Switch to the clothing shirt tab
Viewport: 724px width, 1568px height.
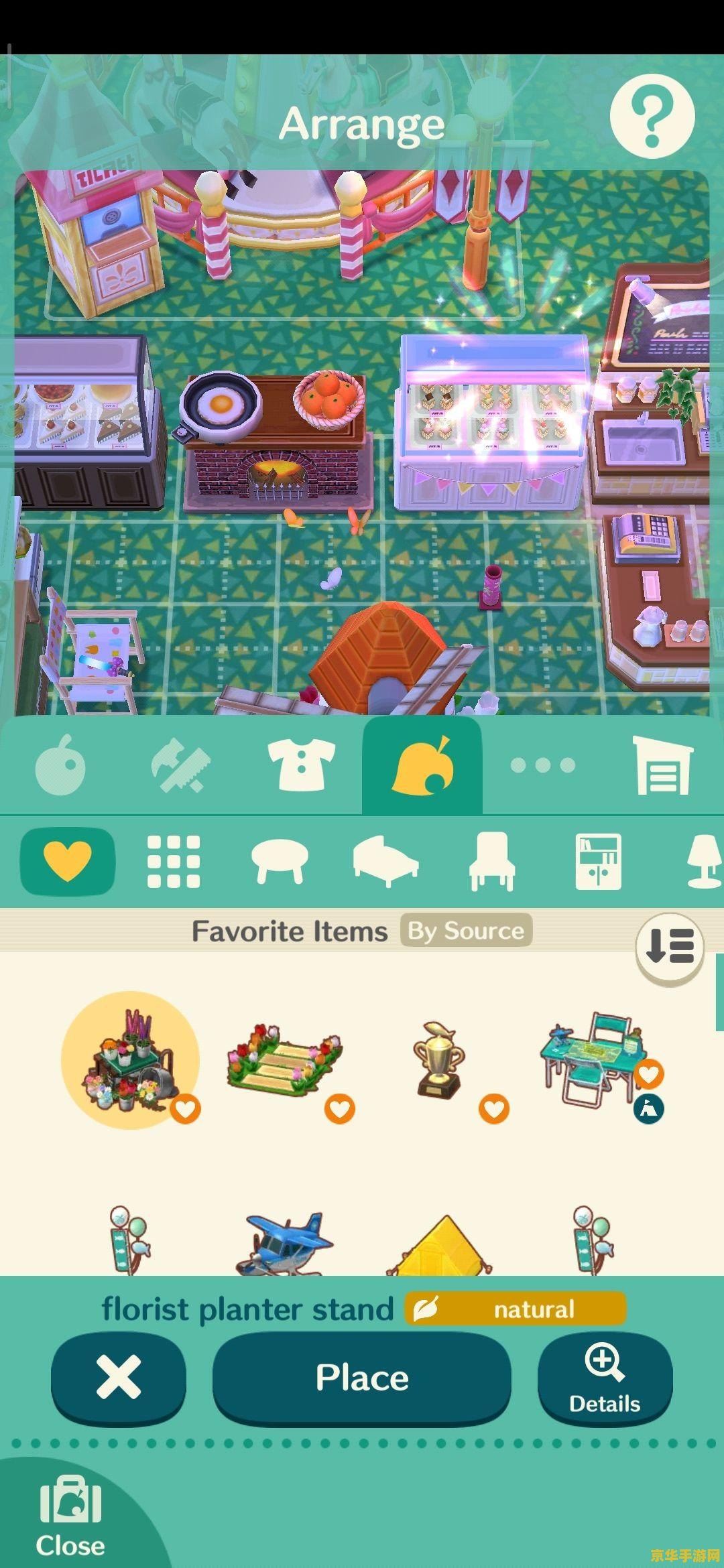click(x=301, y=764)
